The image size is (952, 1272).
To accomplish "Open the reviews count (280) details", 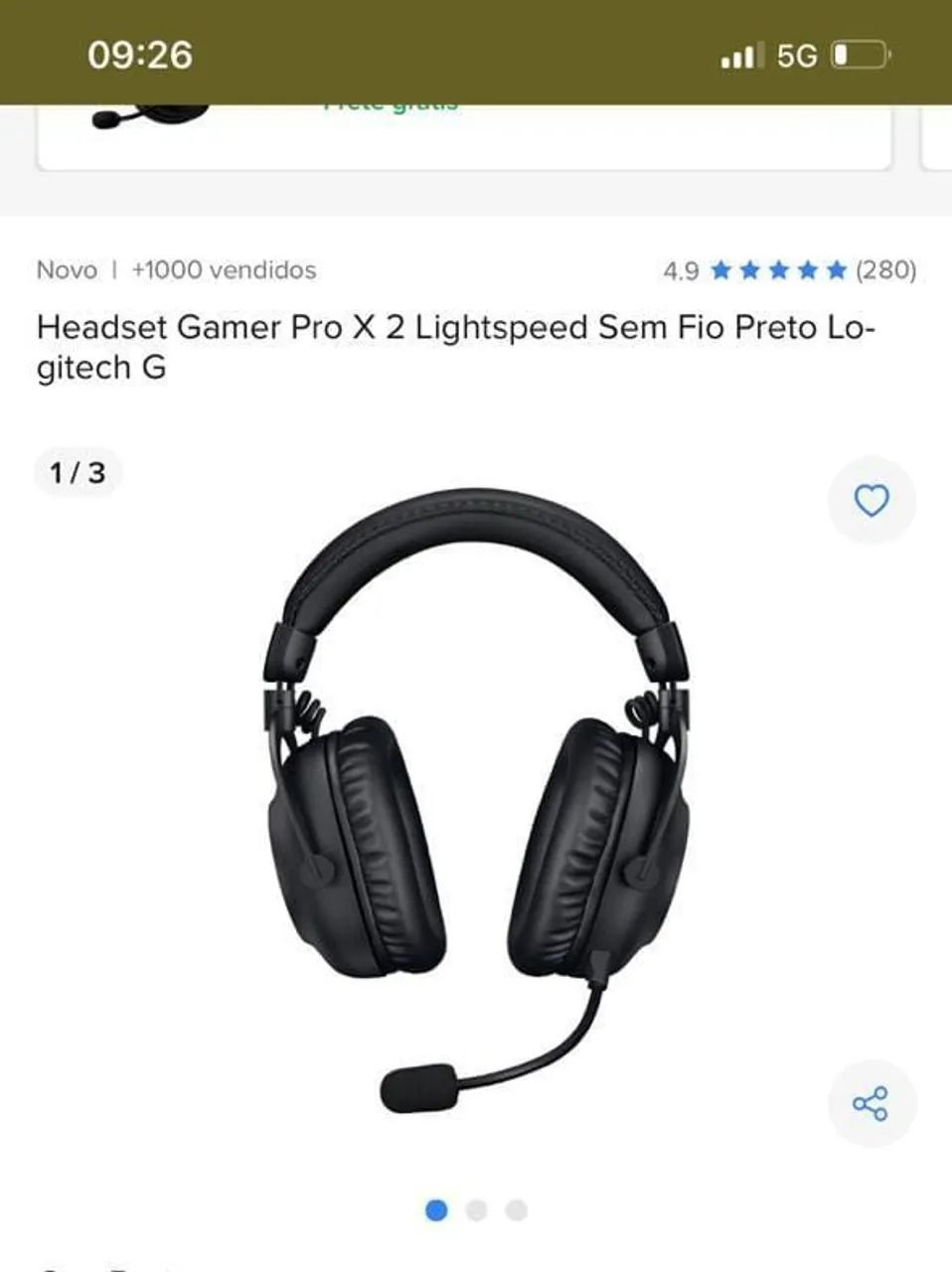I will click(x=886, y=267).
